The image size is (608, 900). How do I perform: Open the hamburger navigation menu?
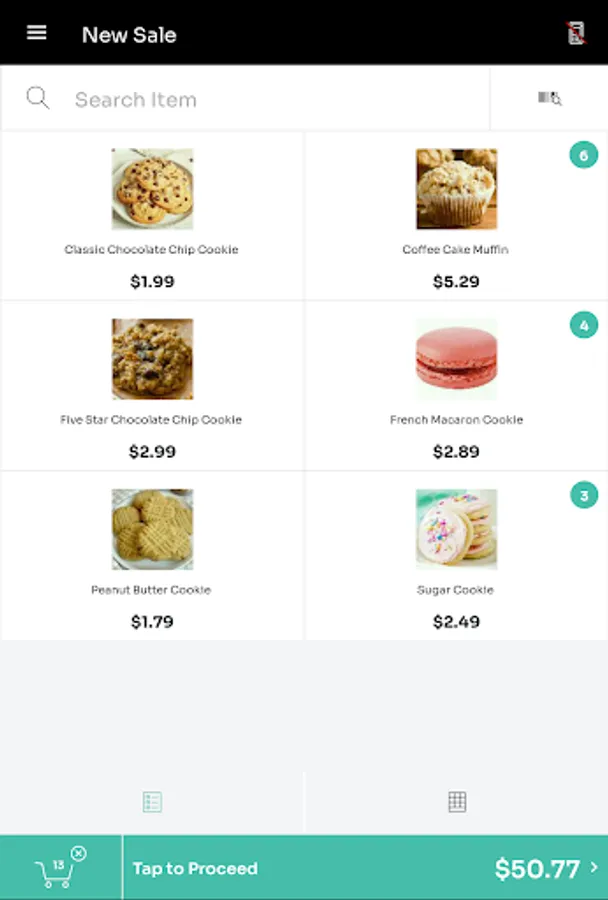(37, 32)
